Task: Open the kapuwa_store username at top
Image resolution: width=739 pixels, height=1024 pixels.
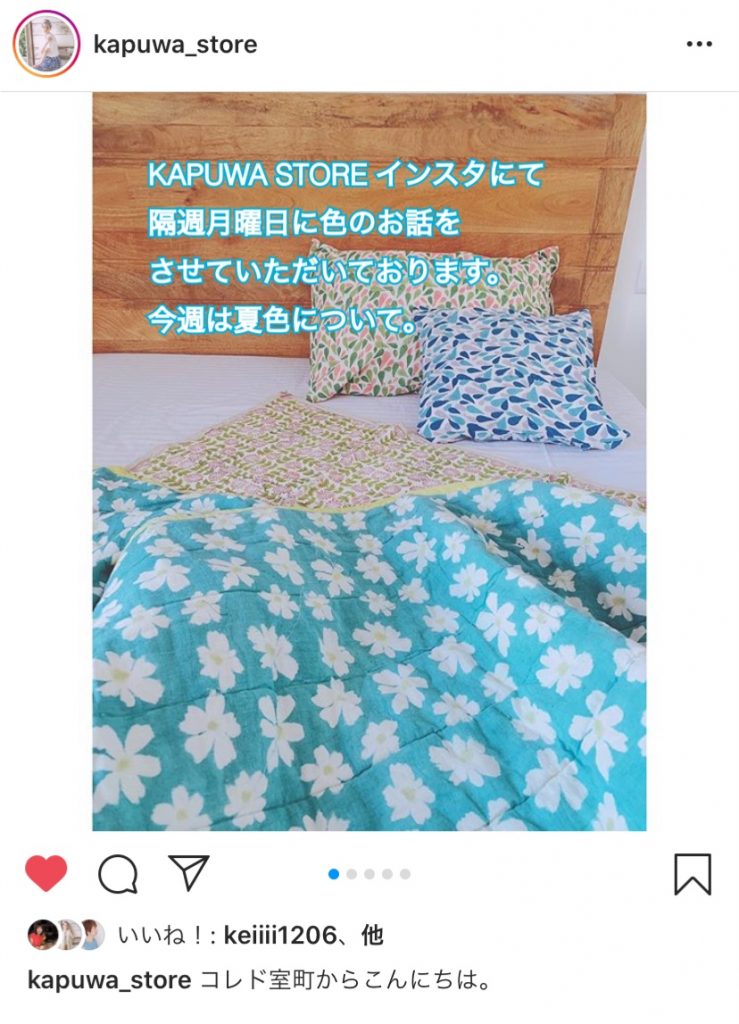Action: coord(175,45)
